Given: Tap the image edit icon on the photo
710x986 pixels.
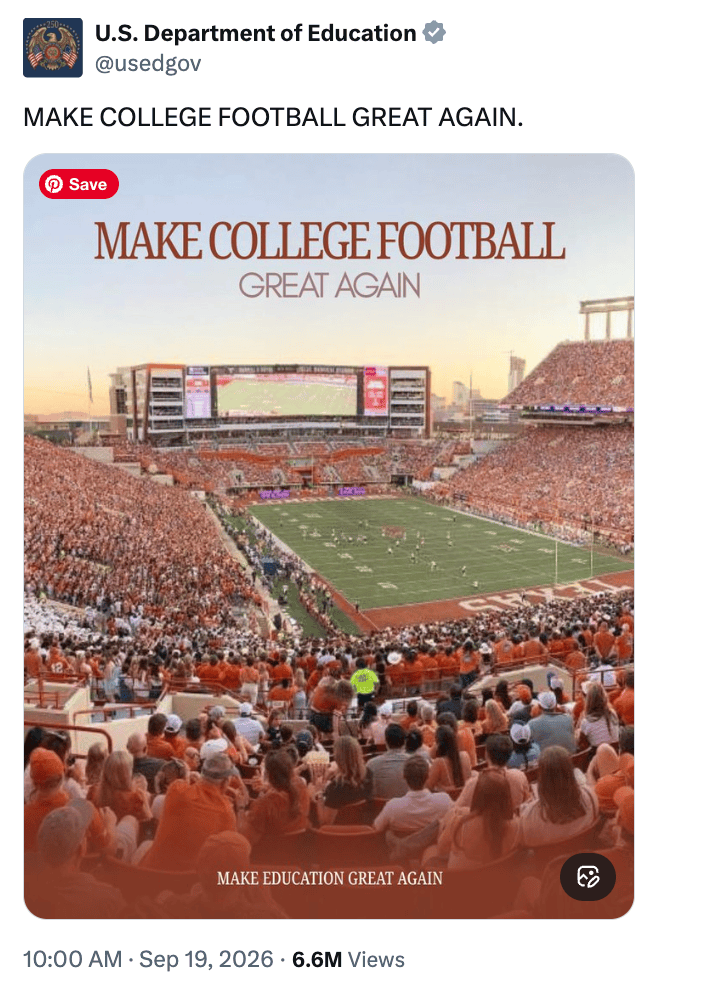Looking at the screenshot, I should pyautogui.click(x=588, y=877).
